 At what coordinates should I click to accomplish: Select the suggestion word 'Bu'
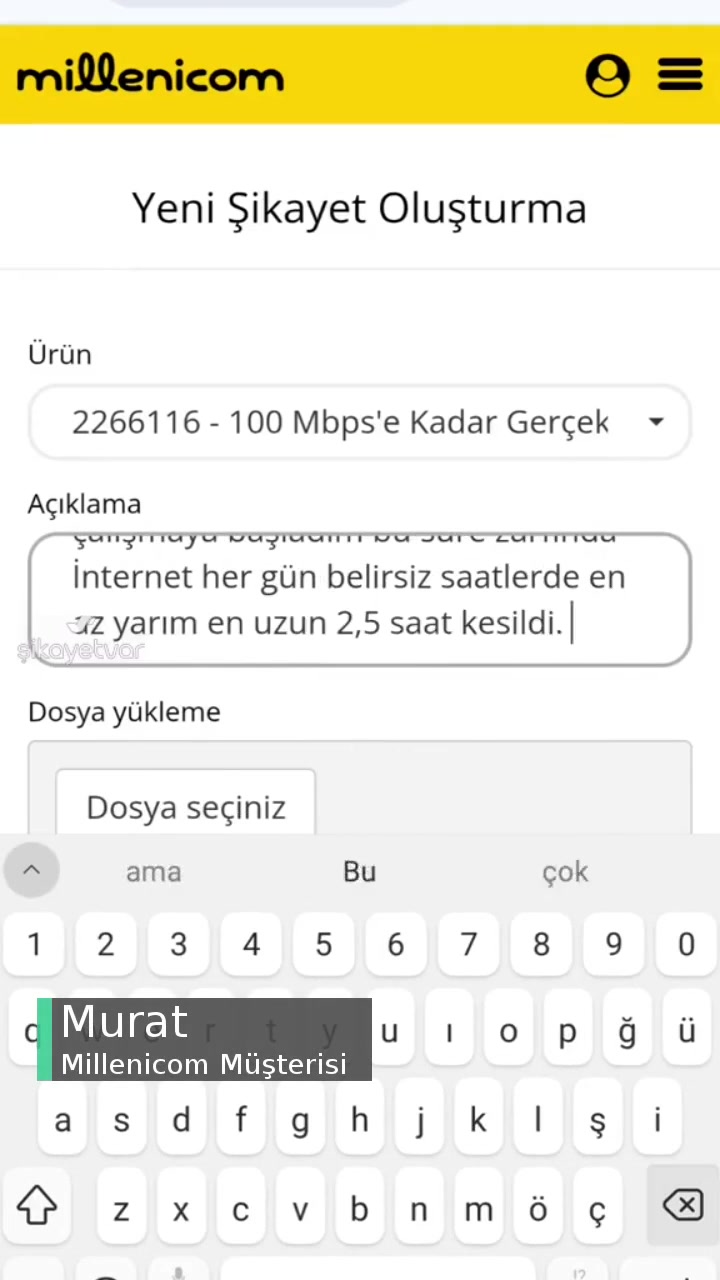tap(359, 871)
